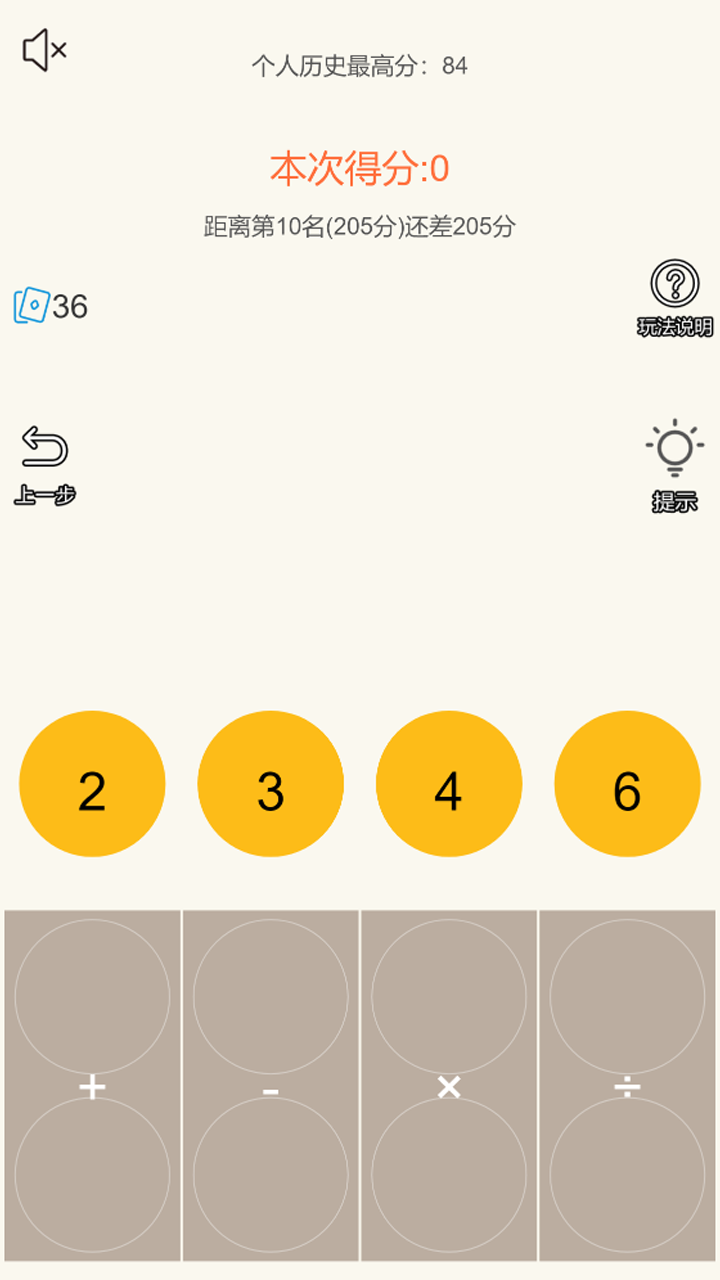Choose the multiplication operator column
The width and height of the screenshot is (720, 1280).
(x=449, y=1086)
